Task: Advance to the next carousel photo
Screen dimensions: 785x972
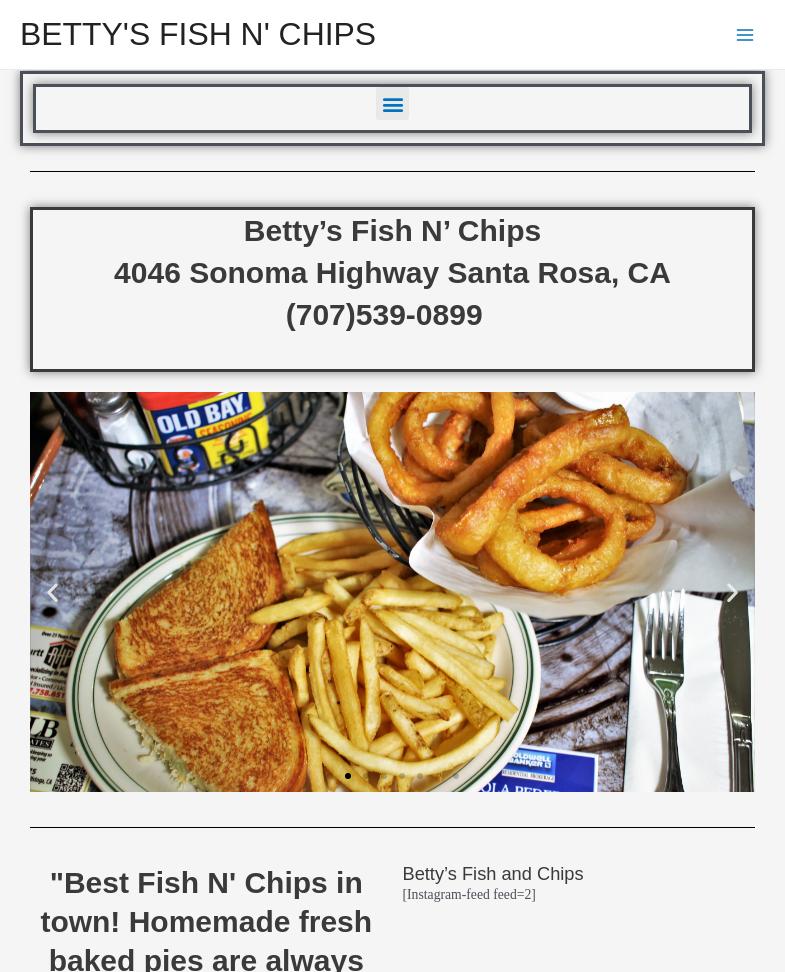Action: pyautogui.click(x=731, y=592)
